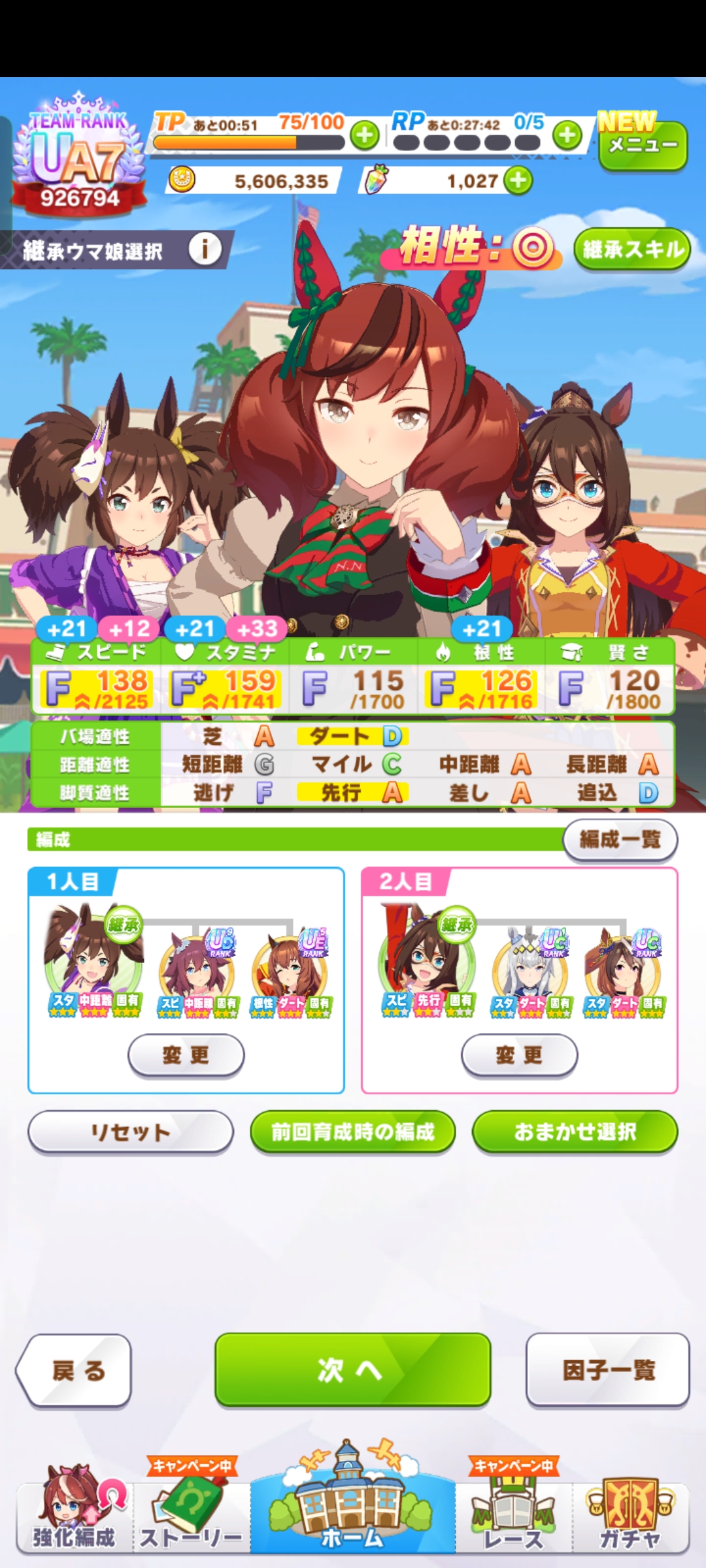Open the info icon beside 継承ウマ娘選択
The image size is (706, 1568).
205,250
